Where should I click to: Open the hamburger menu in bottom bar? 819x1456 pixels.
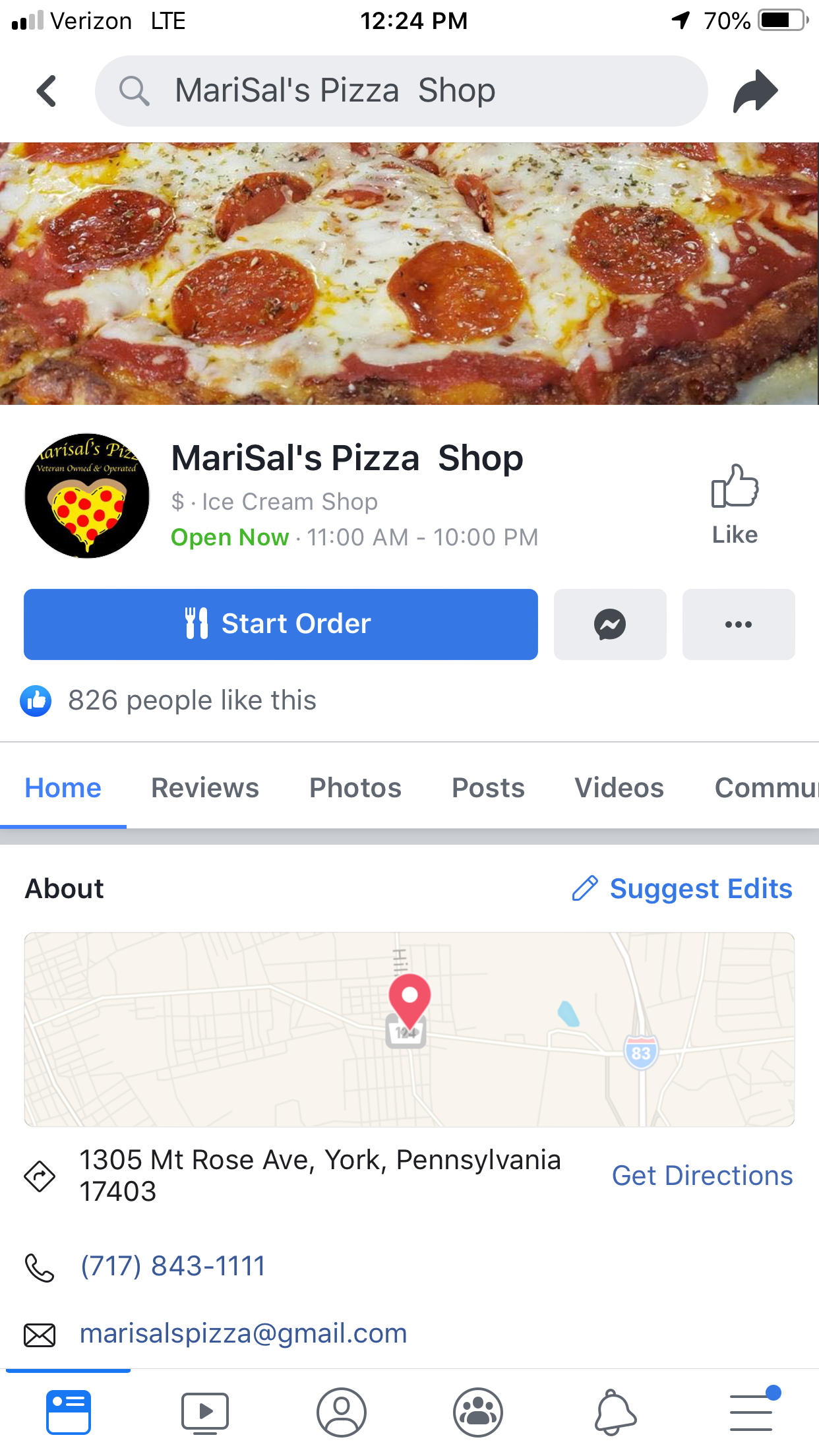(751, 1412)
